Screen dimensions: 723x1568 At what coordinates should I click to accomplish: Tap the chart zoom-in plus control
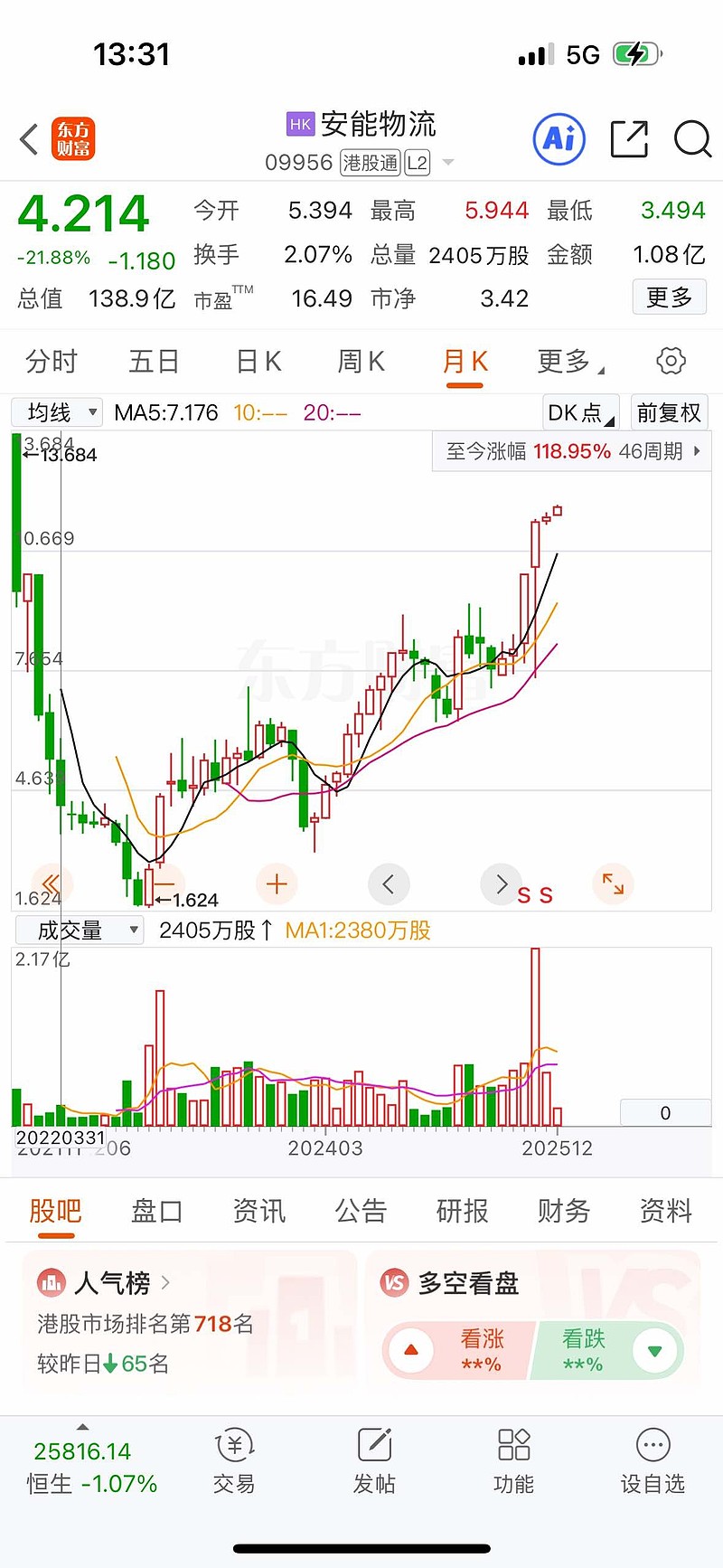tap(276, 884)
